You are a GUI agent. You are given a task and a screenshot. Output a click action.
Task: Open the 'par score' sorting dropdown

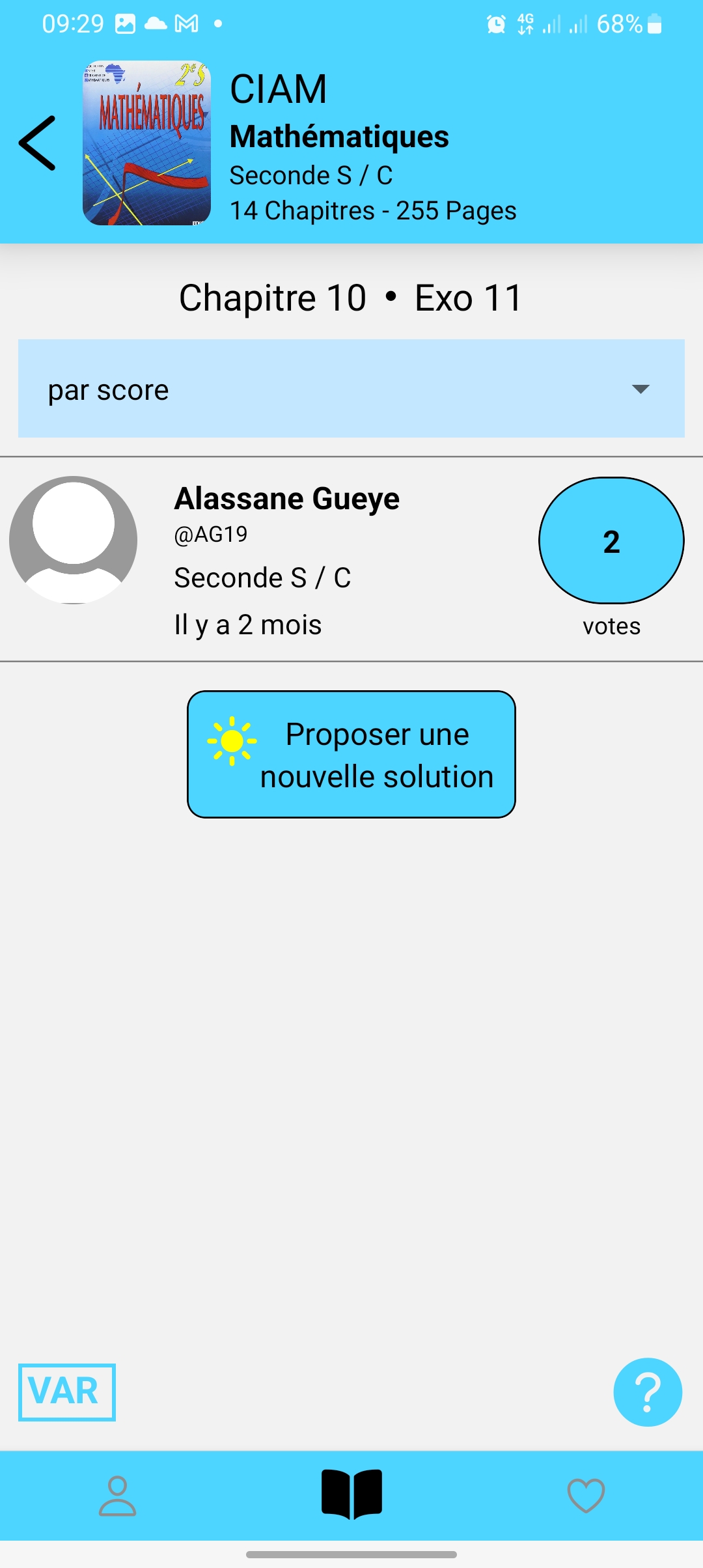point(351,389)
